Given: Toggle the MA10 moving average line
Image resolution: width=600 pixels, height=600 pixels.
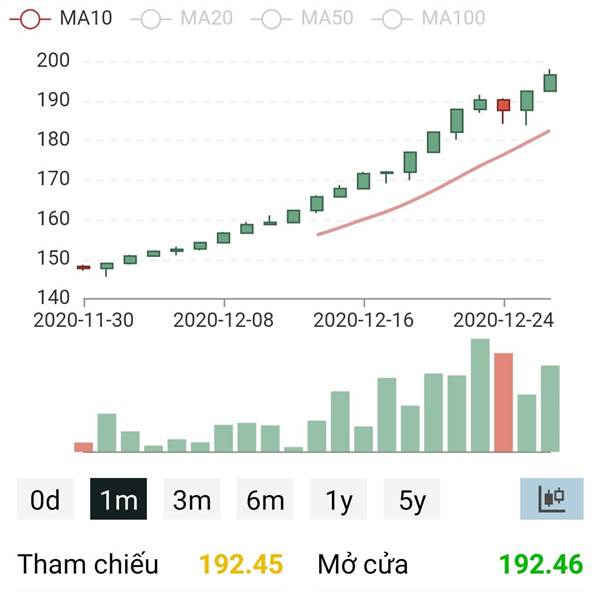Looking at the screenshot, I should [66, 18].
